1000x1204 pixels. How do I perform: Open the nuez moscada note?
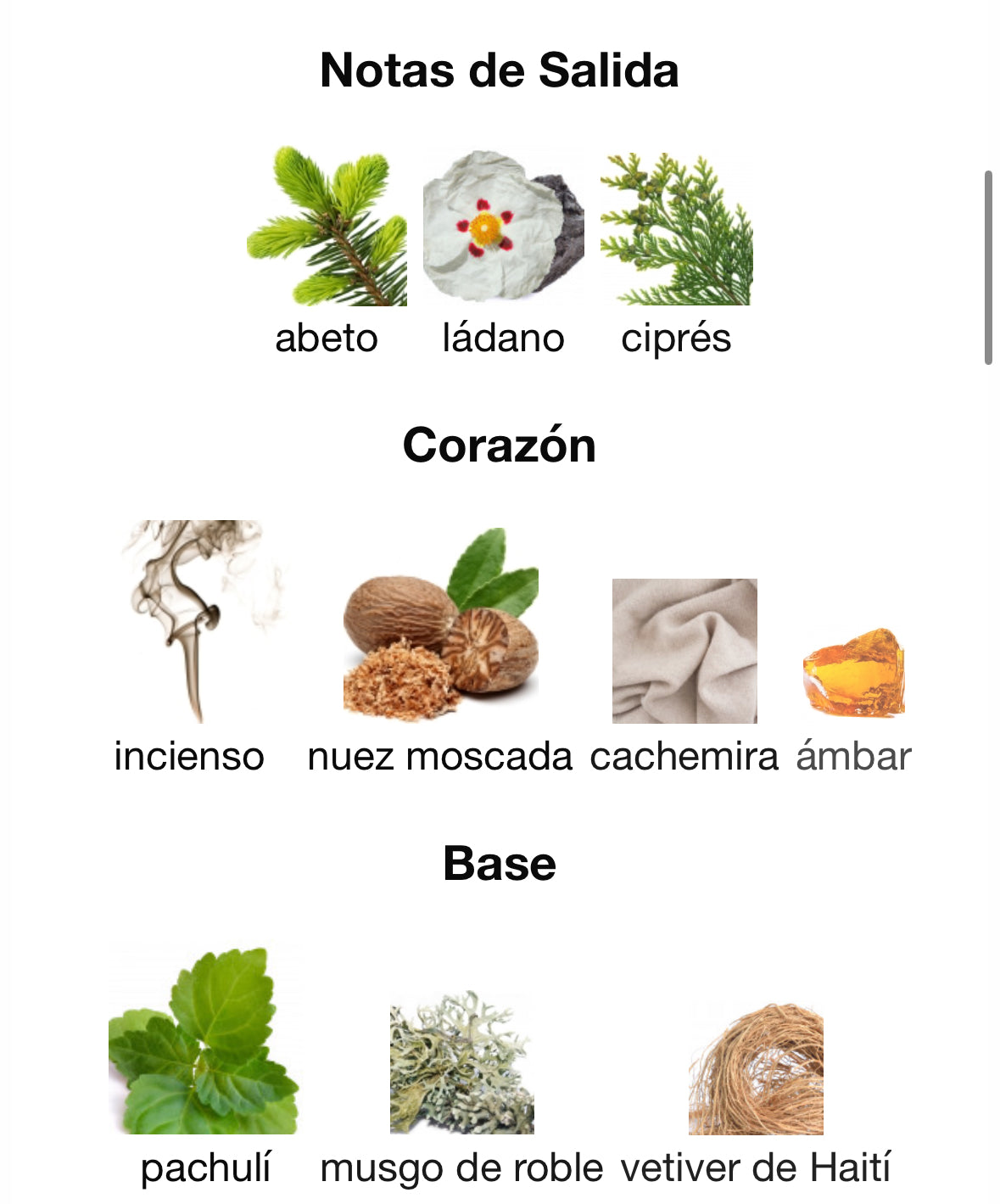[440, 628]
